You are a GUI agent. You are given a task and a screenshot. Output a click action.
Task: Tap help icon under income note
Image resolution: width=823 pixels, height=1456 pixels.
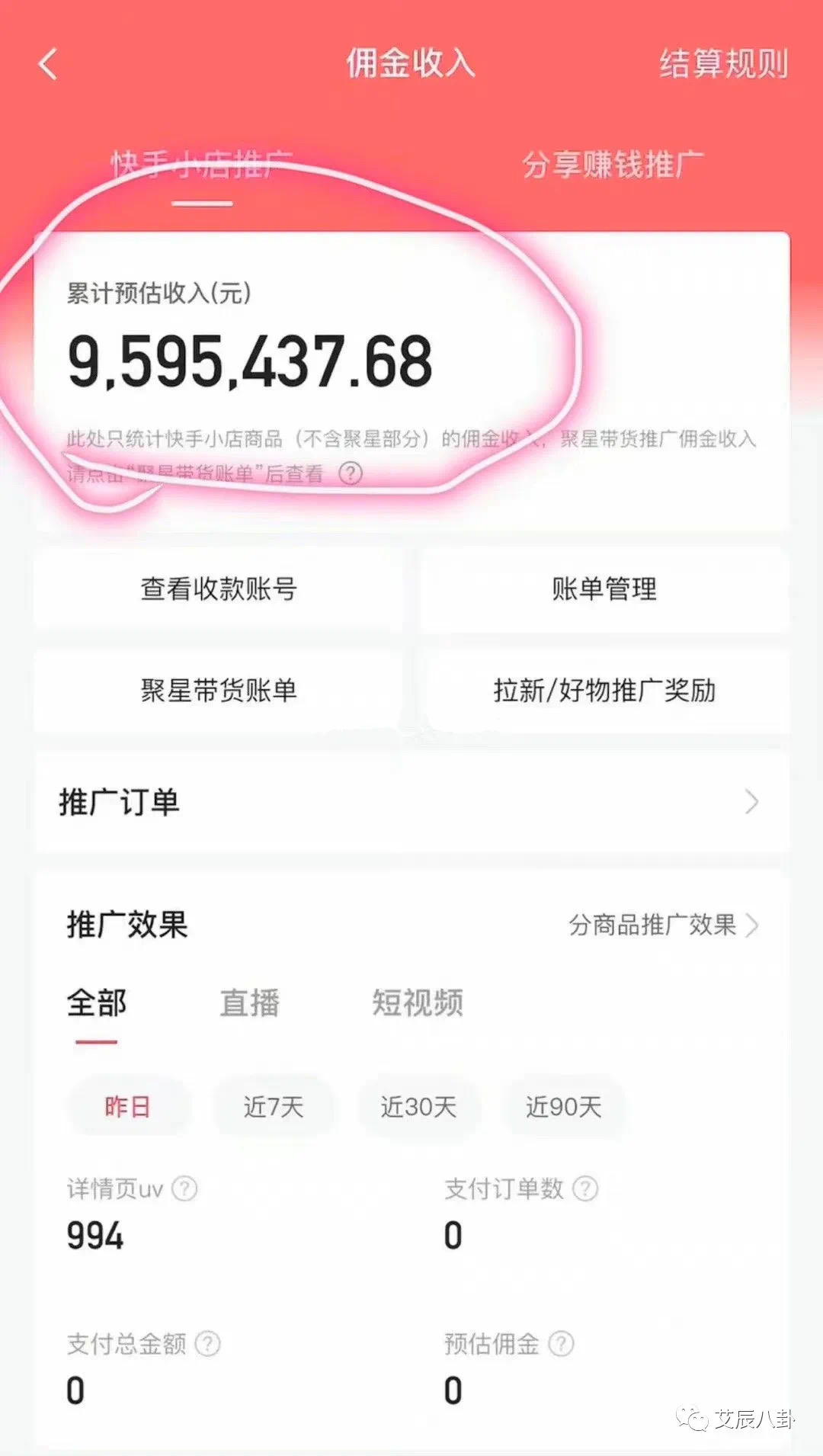tap(351, 474)
